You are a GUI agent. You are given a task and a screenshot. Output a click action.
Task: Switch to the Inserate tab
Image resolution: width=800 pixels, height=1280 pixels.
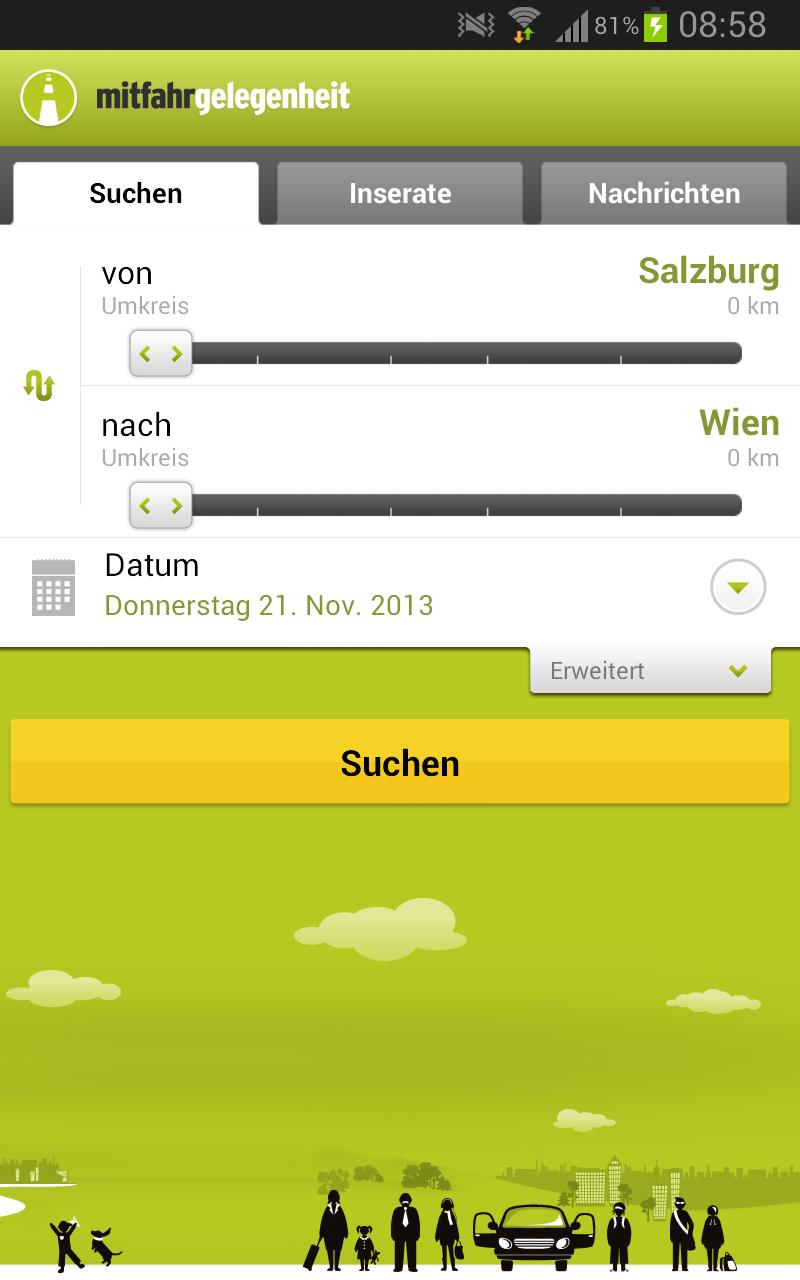point(399,193)
